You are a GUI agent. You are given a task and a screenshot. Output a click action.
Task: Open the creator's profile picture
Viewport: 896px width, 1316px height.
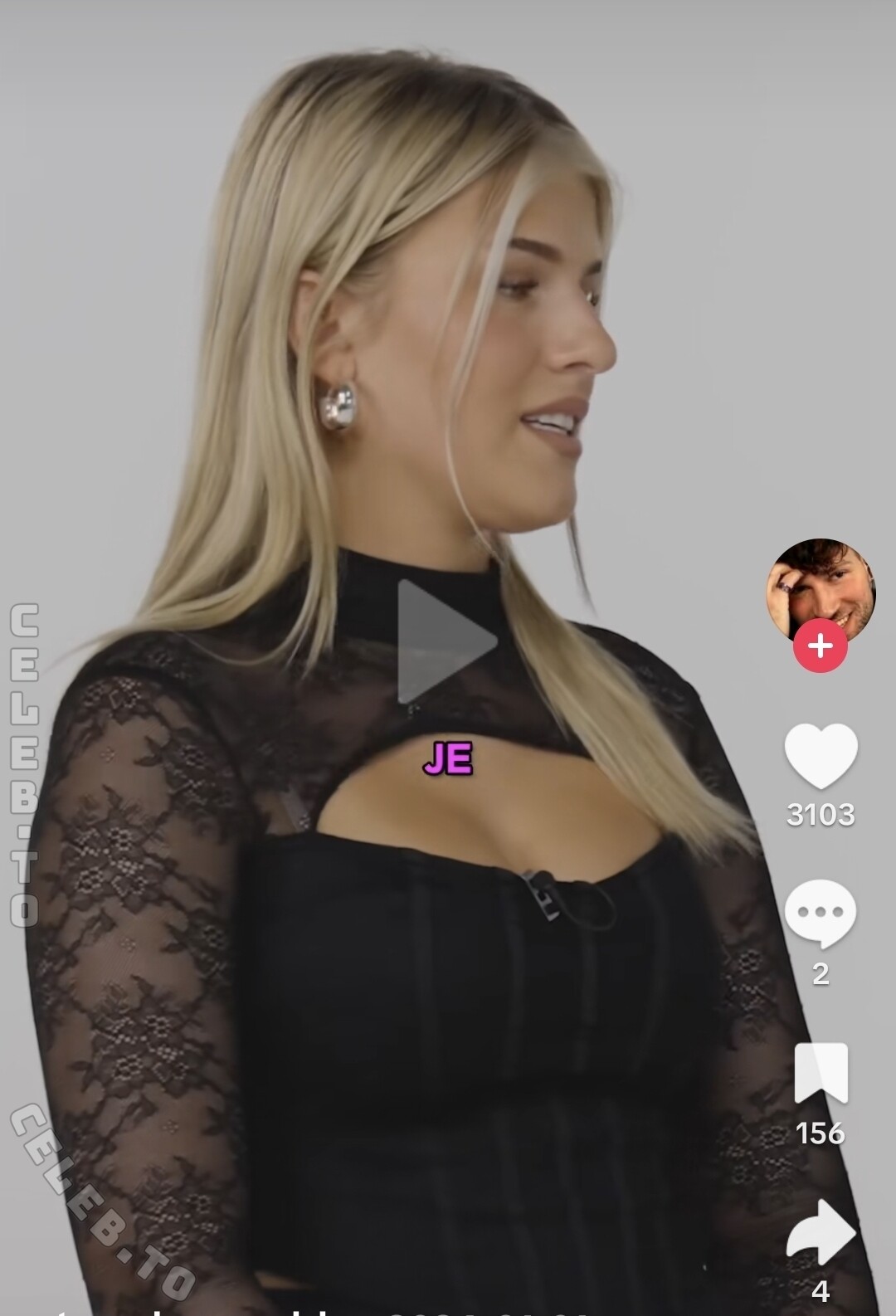point(821,589)
